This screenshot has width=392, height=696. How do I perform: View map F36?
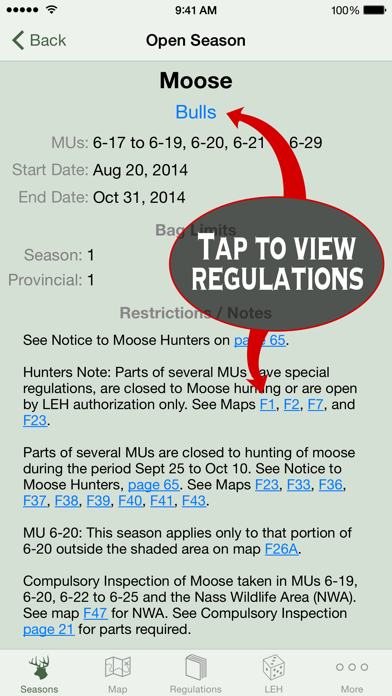click(x=331, y=485)
